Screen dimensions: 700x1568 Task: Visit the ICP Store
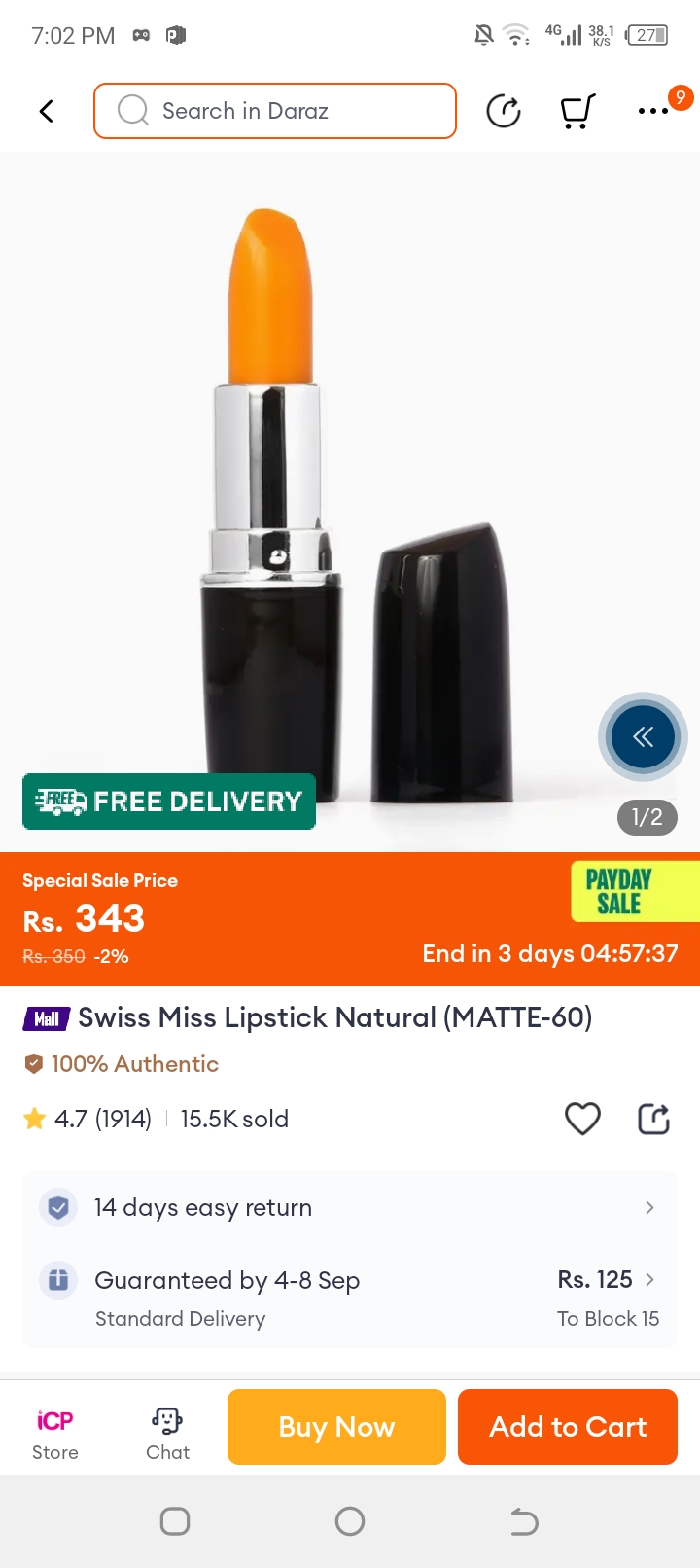coord(55,1432)
